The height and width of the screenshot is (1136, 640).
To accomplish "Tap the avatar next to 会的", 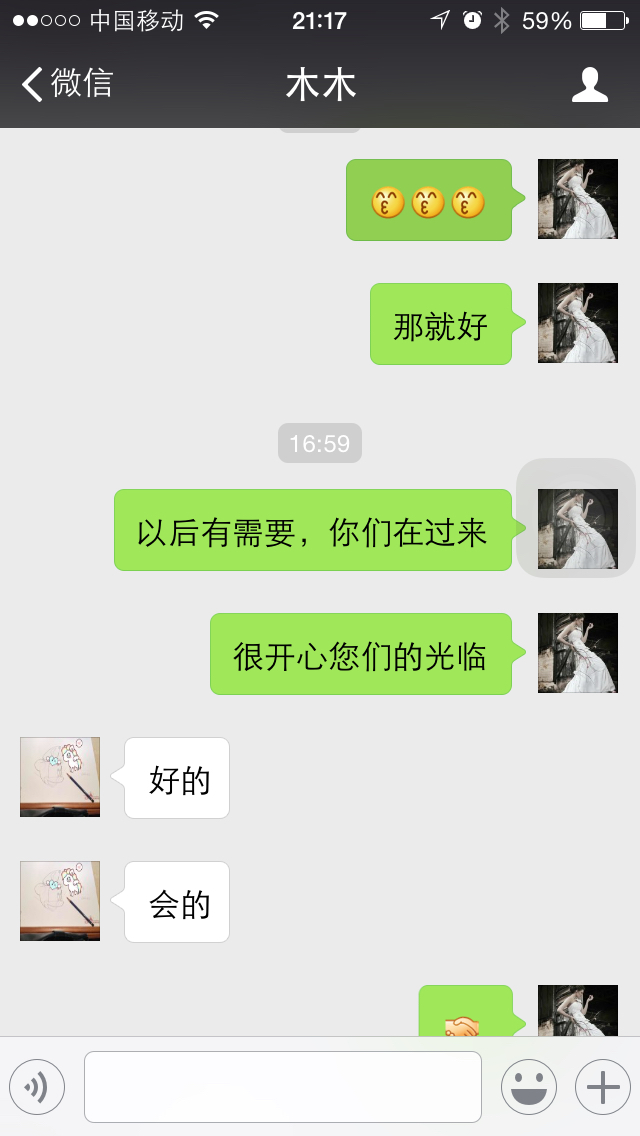I will coord(60,901).
